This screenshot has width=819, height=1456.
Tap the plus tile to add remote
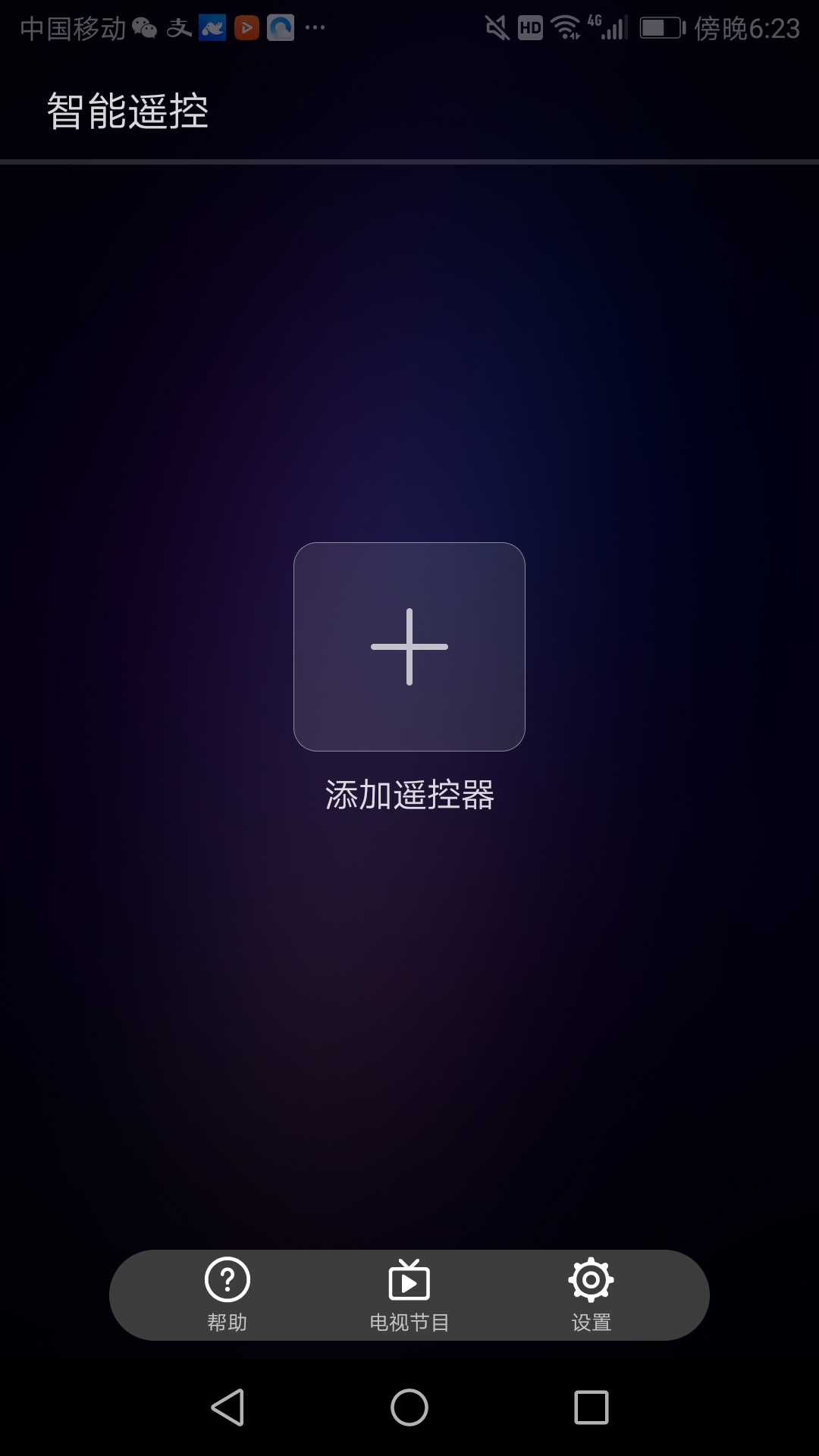coord(409,647)
